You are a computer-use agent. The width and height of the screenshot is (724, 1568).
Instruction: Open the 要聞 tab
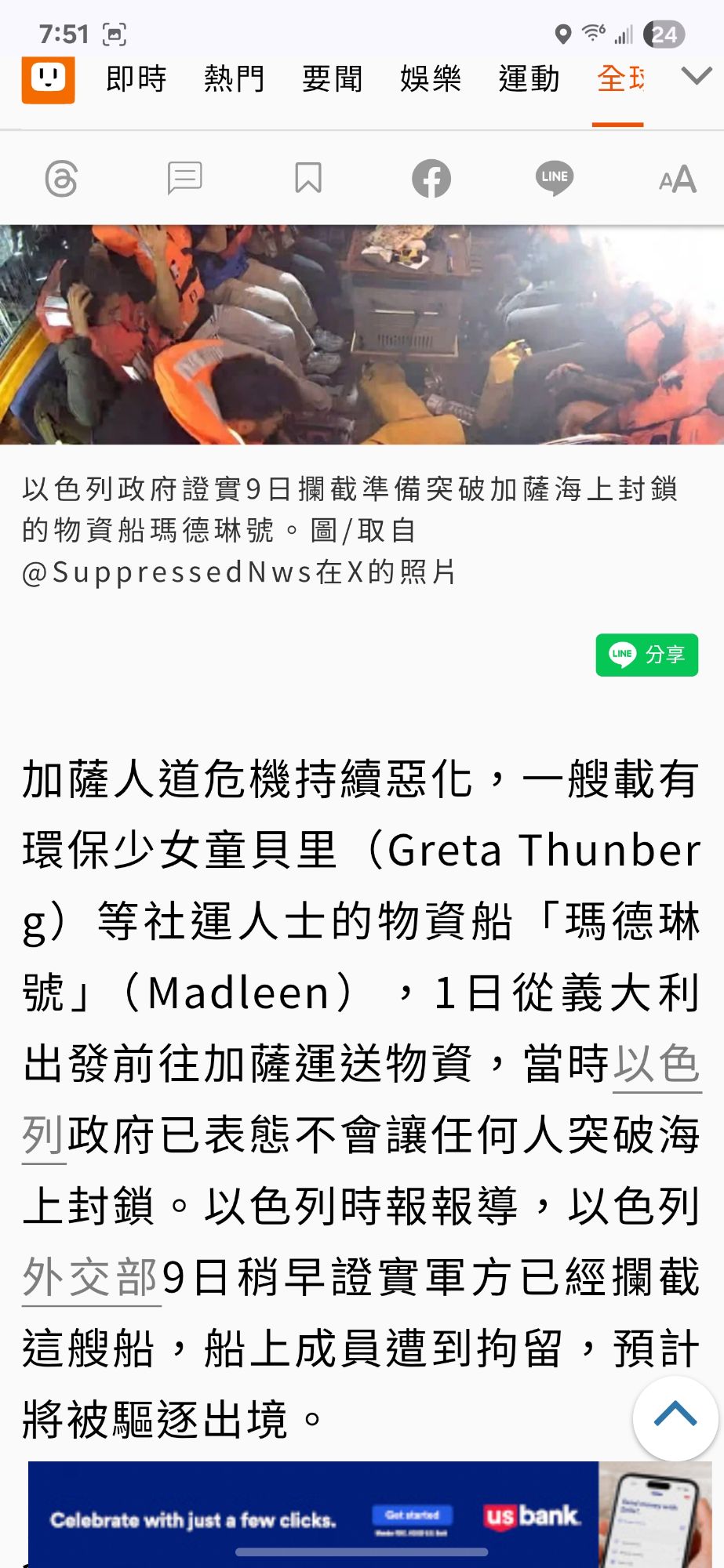click(332, 79)
